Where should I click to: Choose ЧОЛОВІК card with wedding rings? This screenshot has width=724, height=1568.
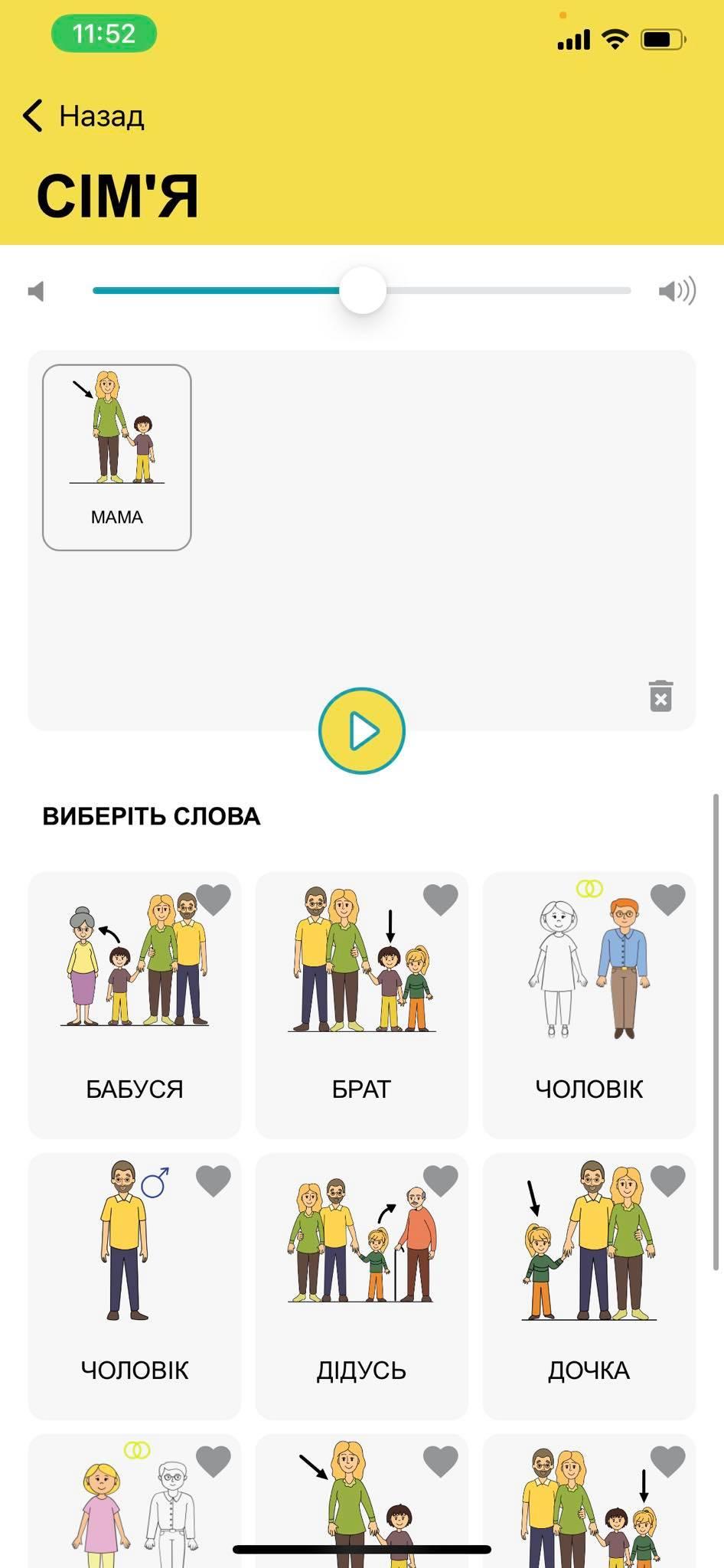(589, 1004)
